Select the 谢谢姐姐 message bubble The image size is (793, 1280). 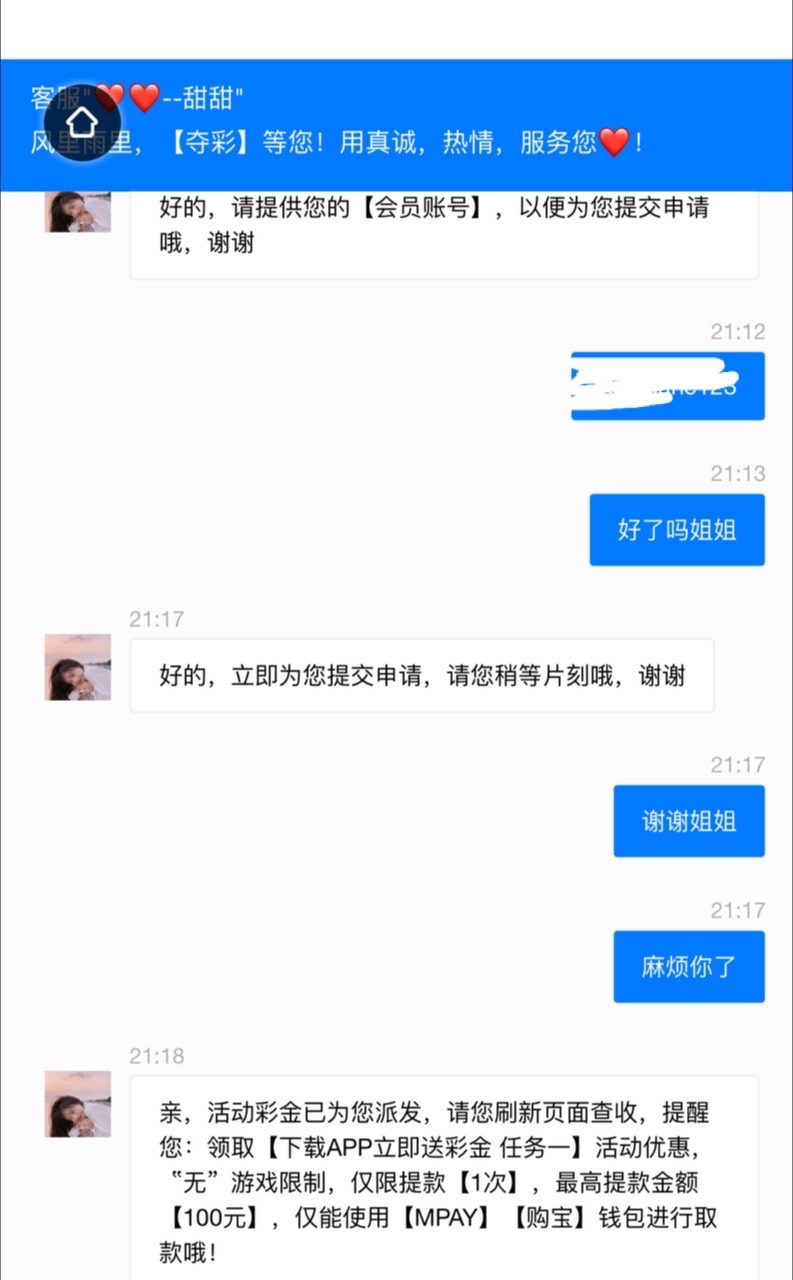click(x=689, y=820)
